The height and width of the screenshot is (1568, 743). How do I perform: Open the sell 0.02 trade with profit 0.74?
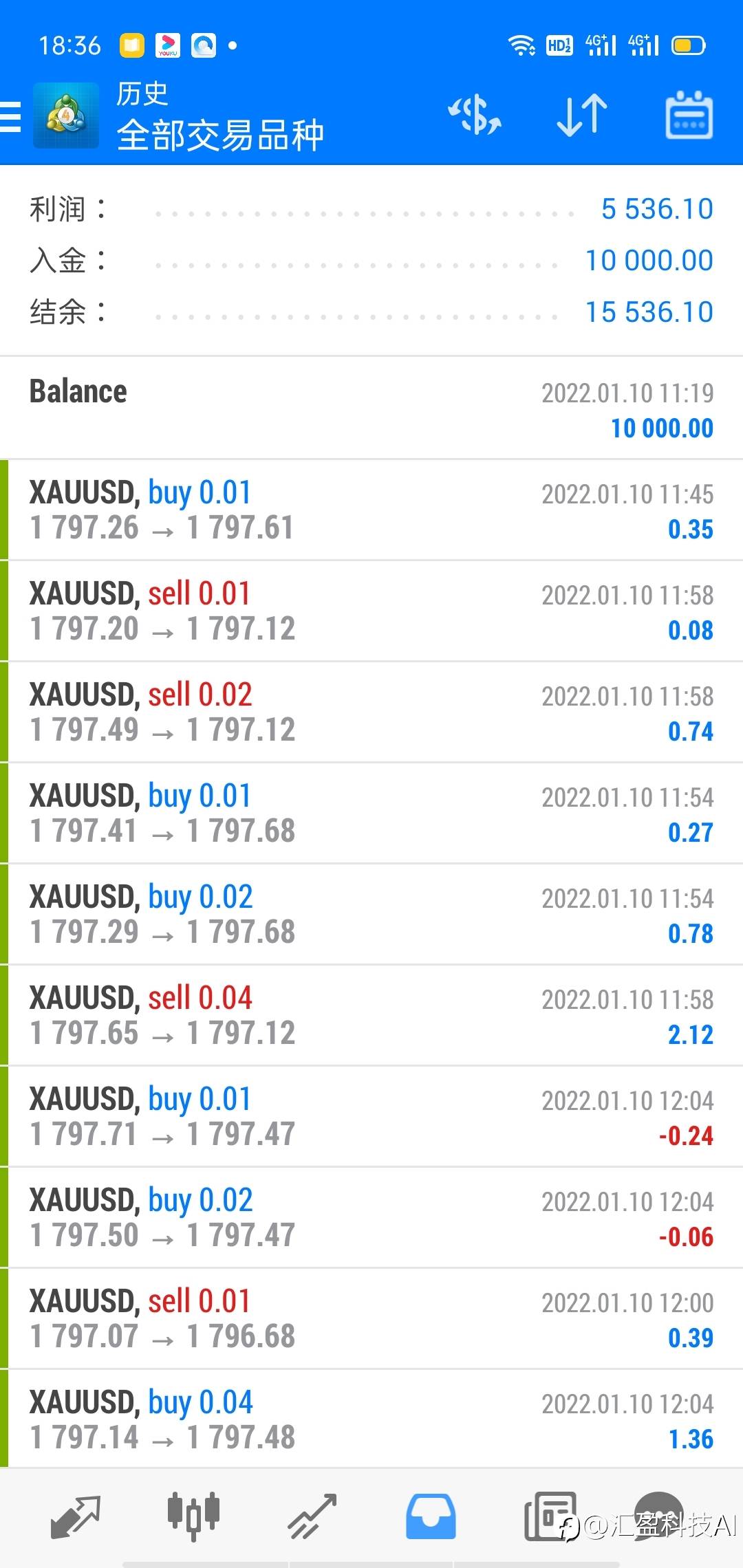371,712
